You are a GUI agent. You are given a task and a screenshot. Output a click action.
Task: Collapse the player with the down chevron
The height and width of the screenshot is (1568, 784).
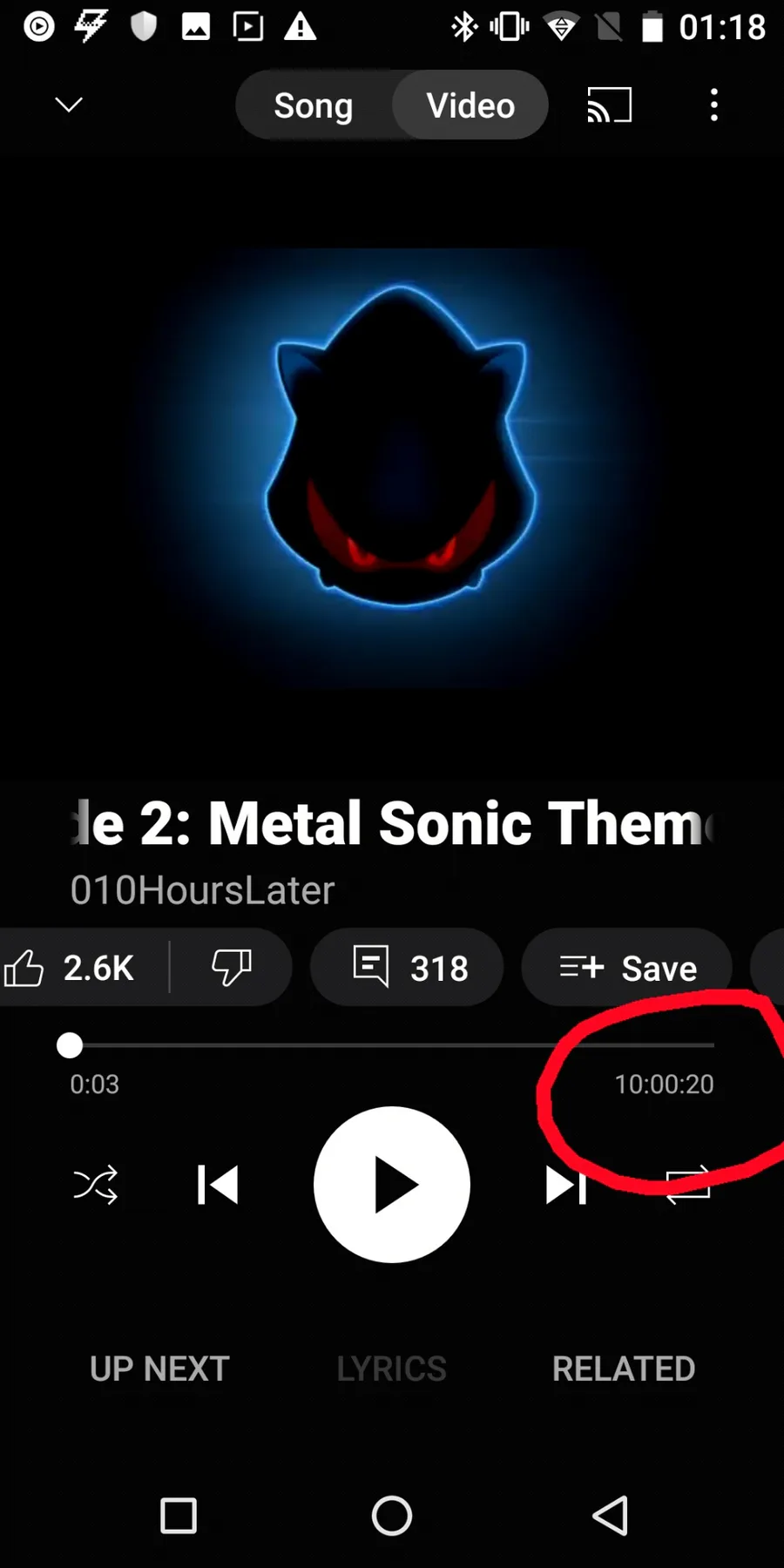point(69,105)
